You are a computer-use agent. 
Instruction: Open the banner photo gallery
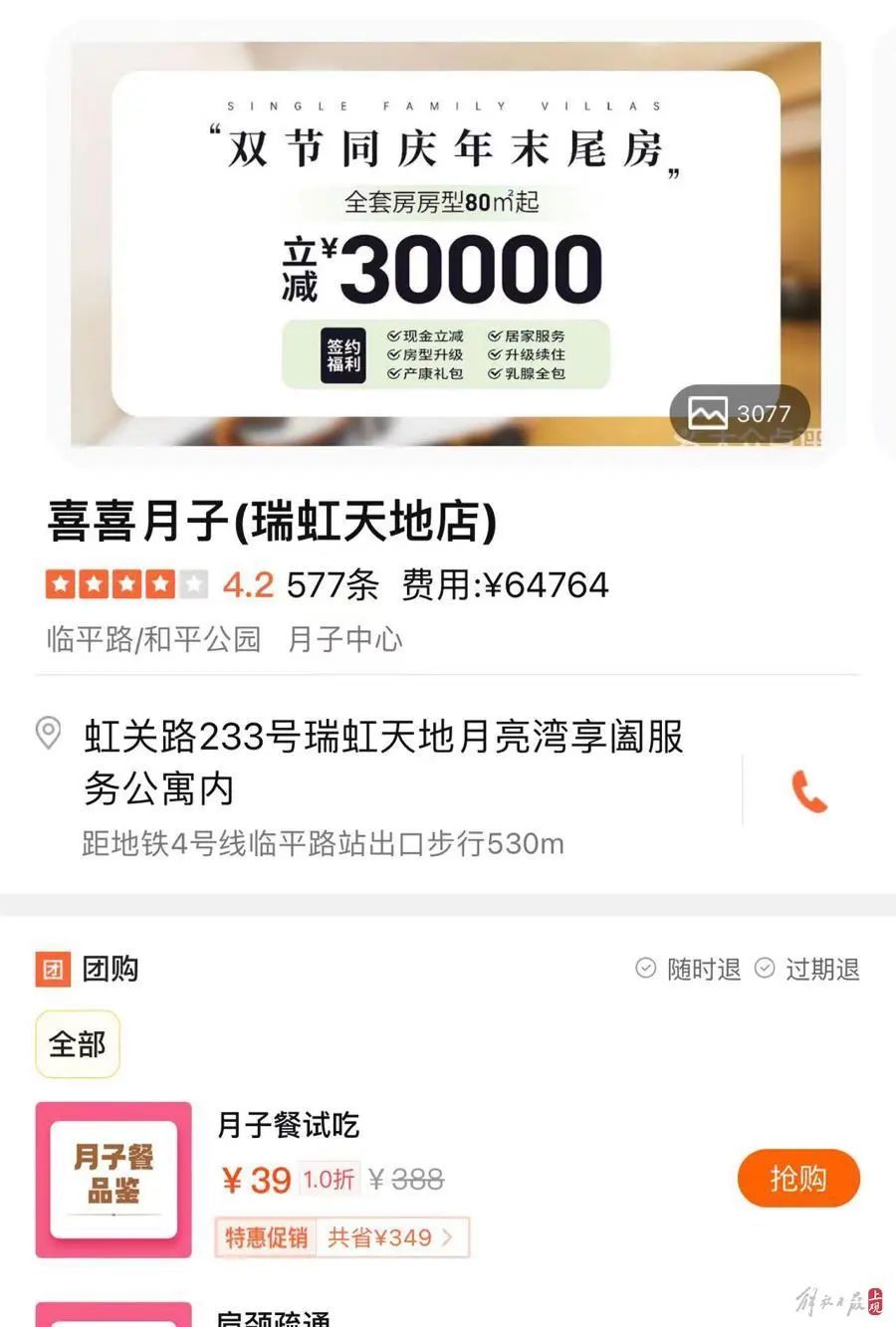tap(445, 244)
